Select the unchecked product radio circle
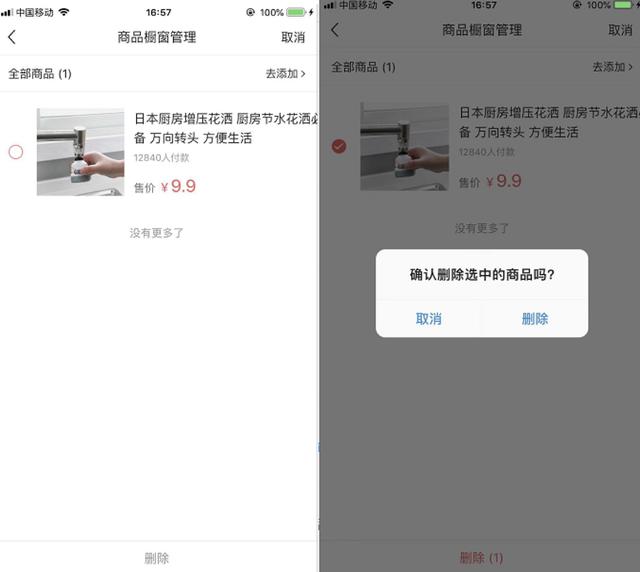This screenshot has height=572, width=640. point(15,152)
